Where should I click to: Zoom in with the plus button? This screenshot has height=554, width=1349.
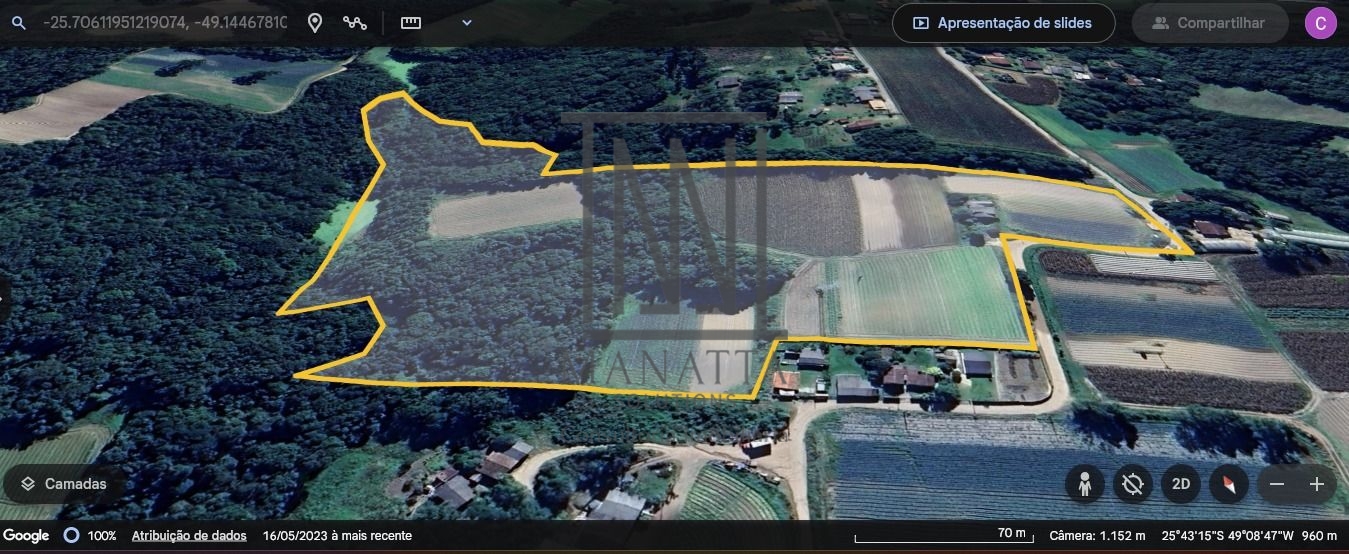pos(1317,484)
